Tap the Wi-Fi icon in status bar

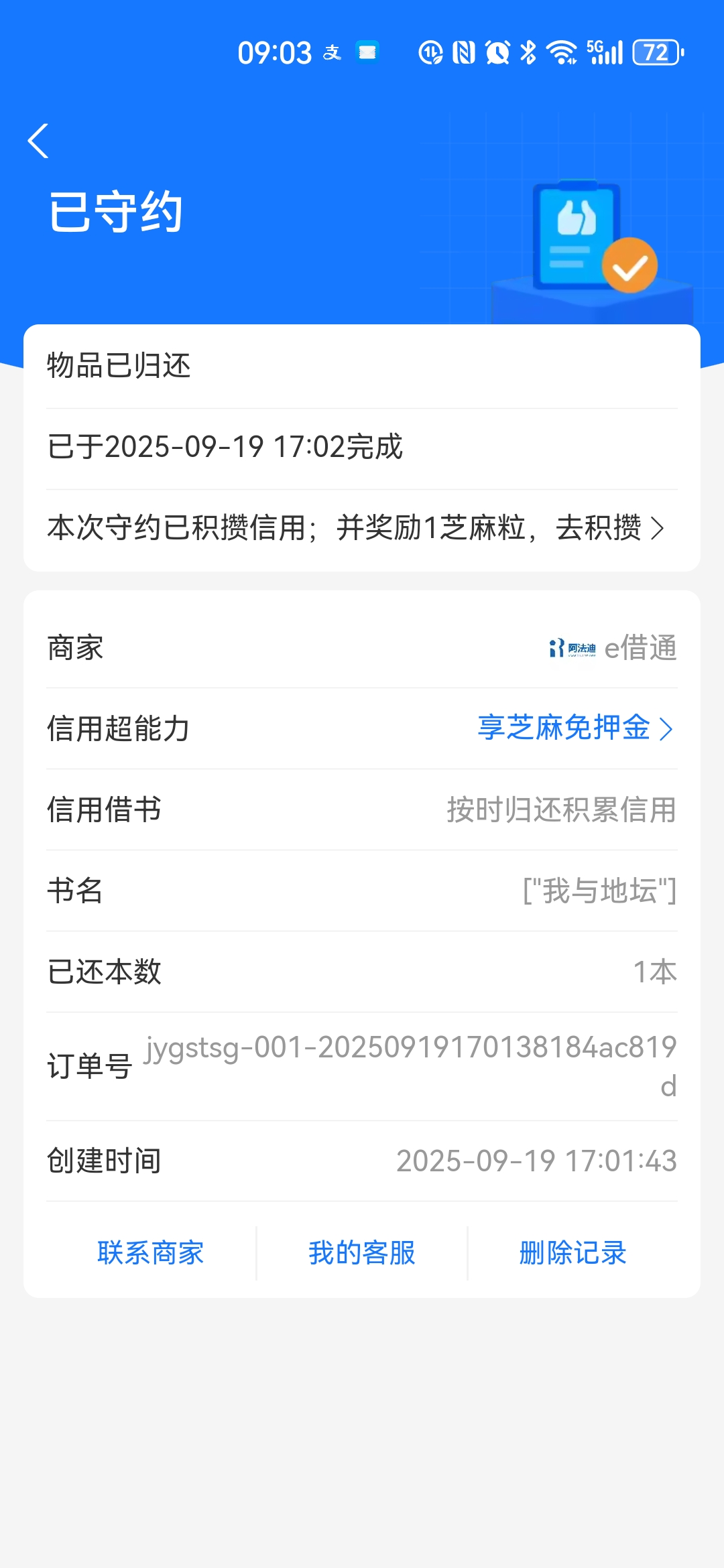560,51
